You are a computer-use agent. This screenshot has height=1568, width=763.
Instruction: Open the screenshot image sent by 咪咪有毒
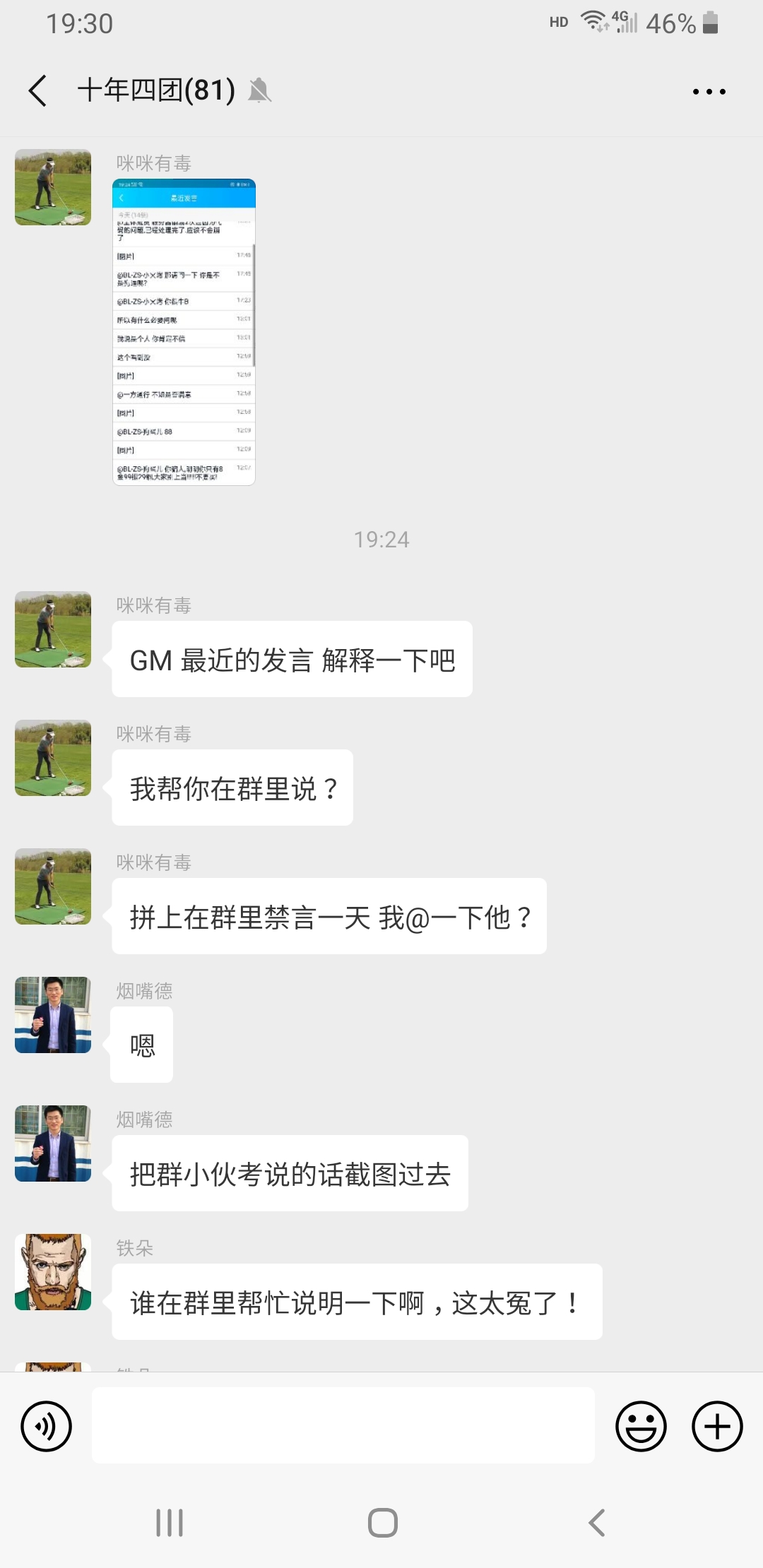click(x=184, y=332)
